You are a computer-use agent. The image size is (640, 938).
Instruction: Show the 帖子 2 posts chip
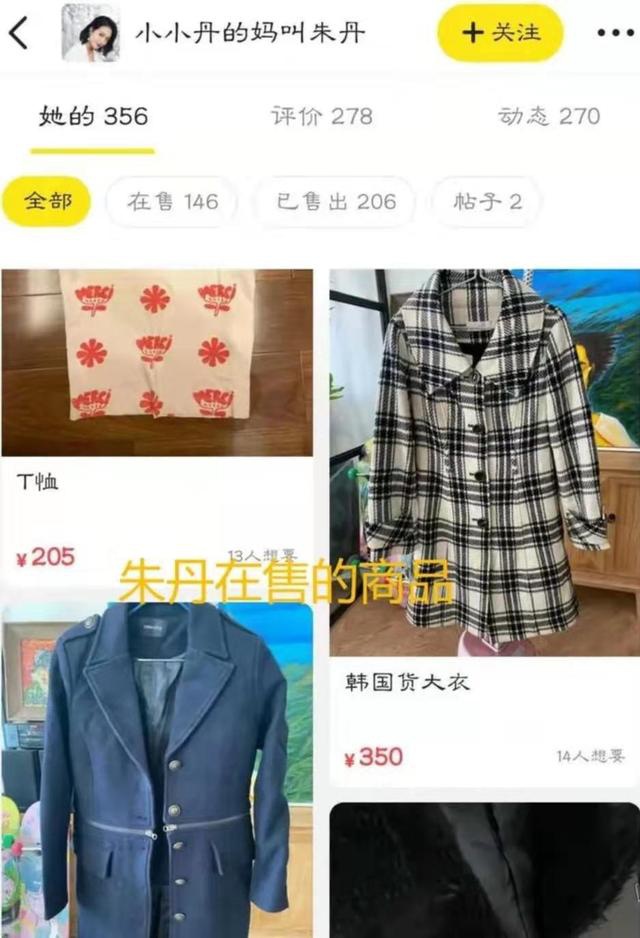tap(487, 202)
